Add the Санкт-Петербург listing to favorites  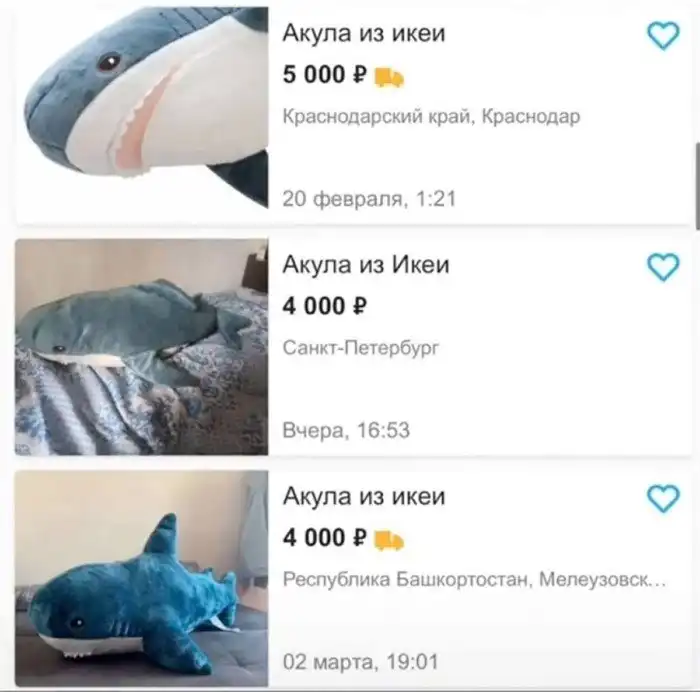point(663,267)
